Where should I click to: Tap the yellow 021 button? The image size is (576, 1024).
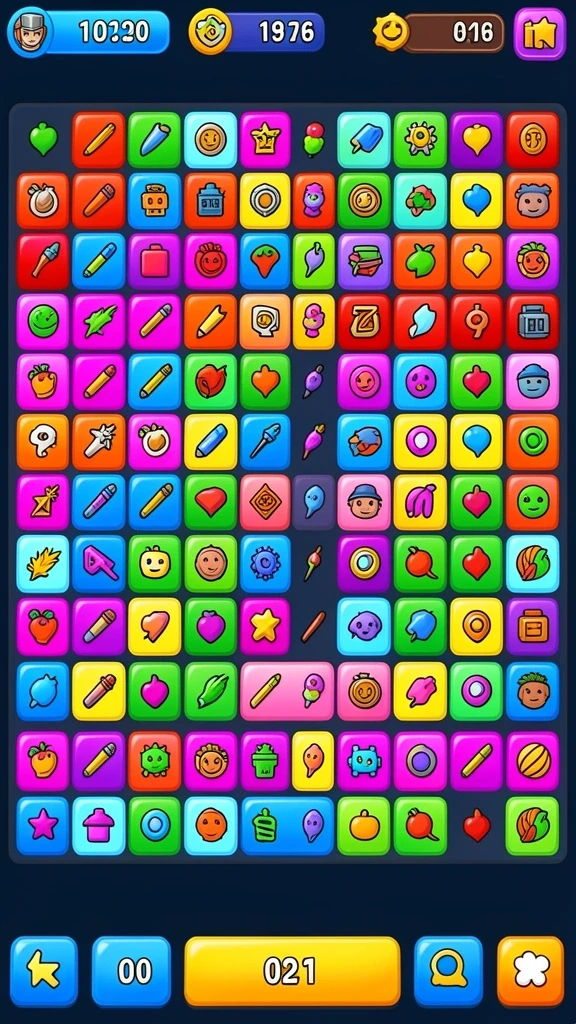pyautogui.click(x=292, y=970)
